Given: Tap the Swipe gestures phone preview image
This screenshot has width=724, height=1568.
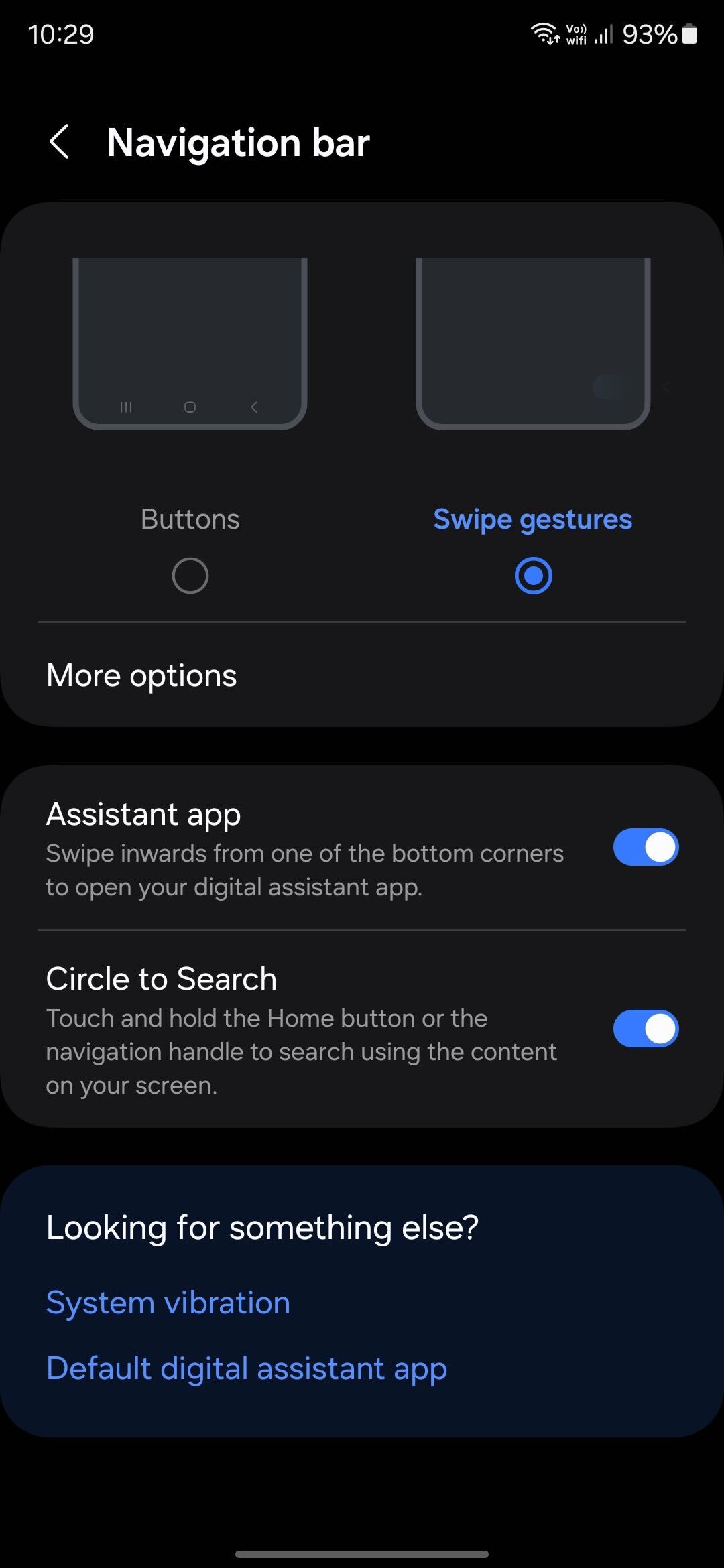Looking at the screenshot, I should 534,344.
